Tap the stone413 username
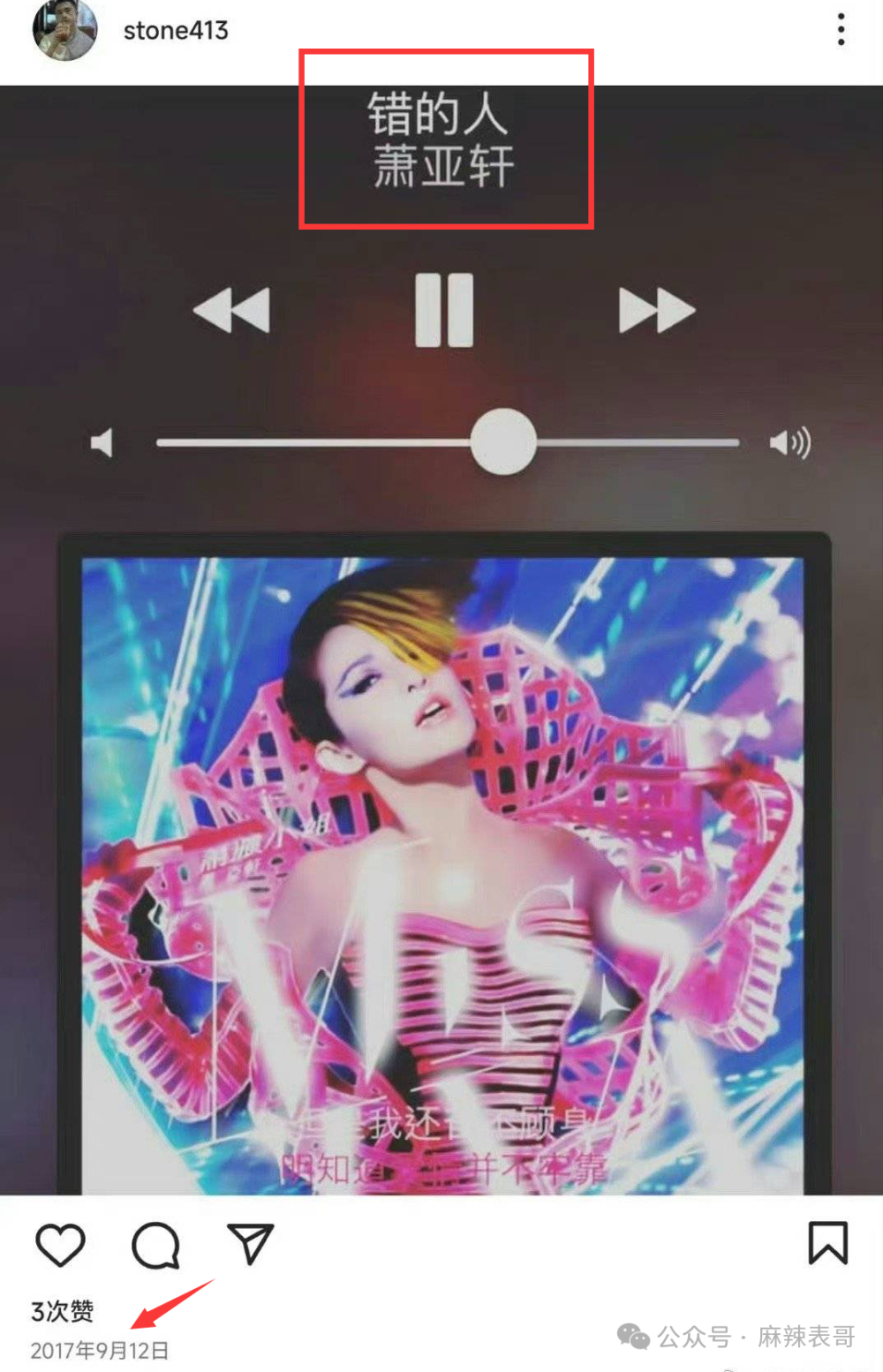 coord(176,31)
